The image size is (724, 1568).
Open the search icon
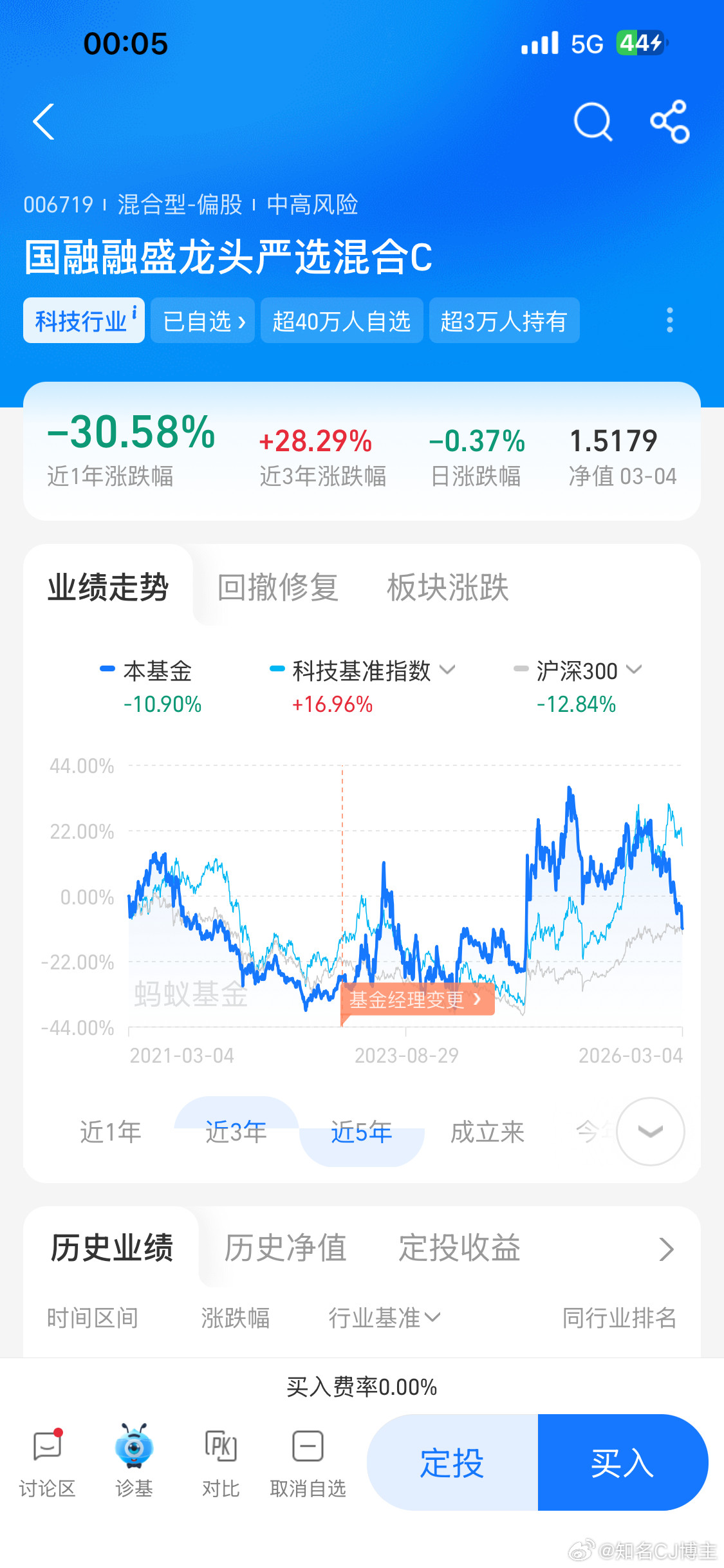593,122
